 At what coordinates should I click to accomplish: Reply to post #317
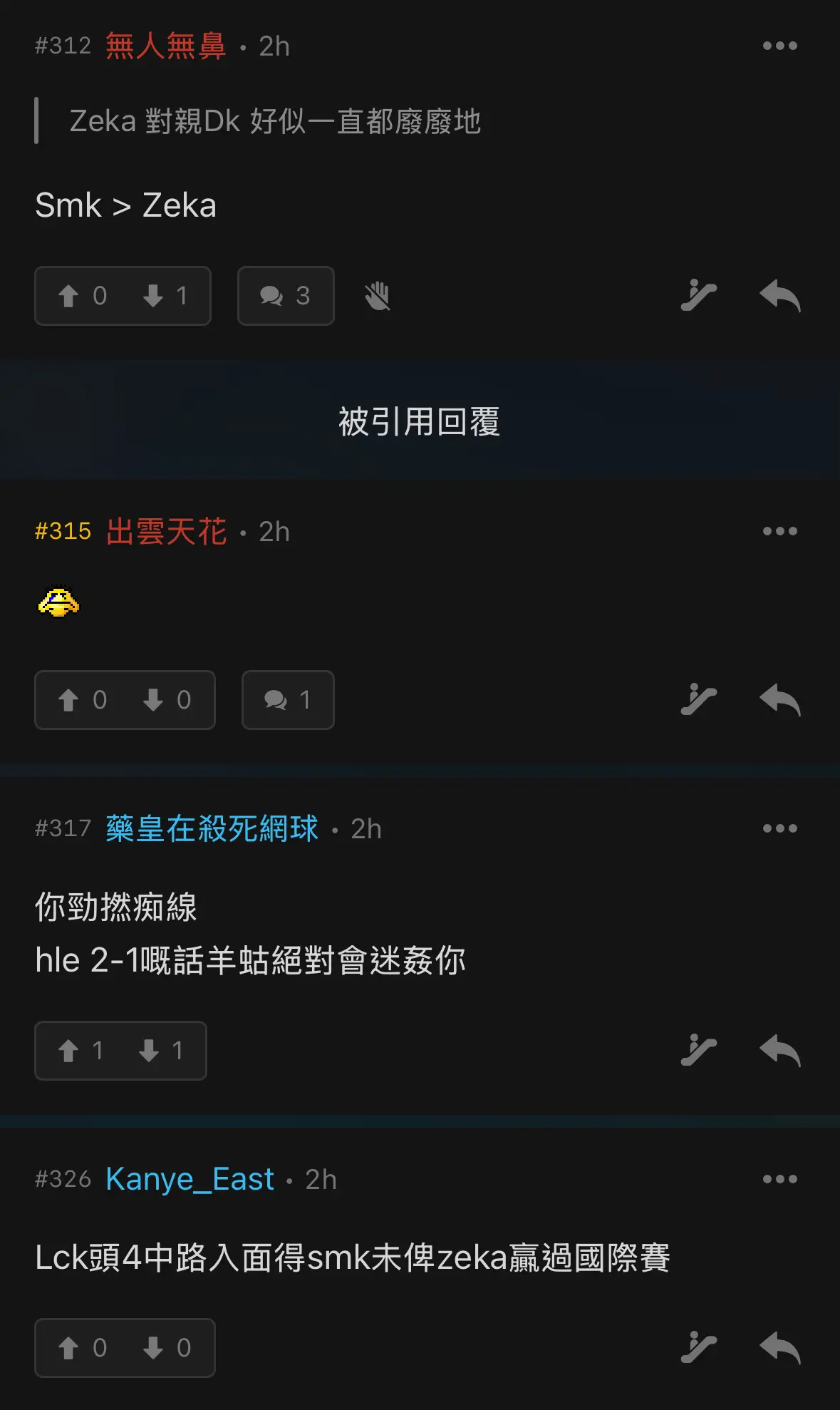click(779, 1051)
